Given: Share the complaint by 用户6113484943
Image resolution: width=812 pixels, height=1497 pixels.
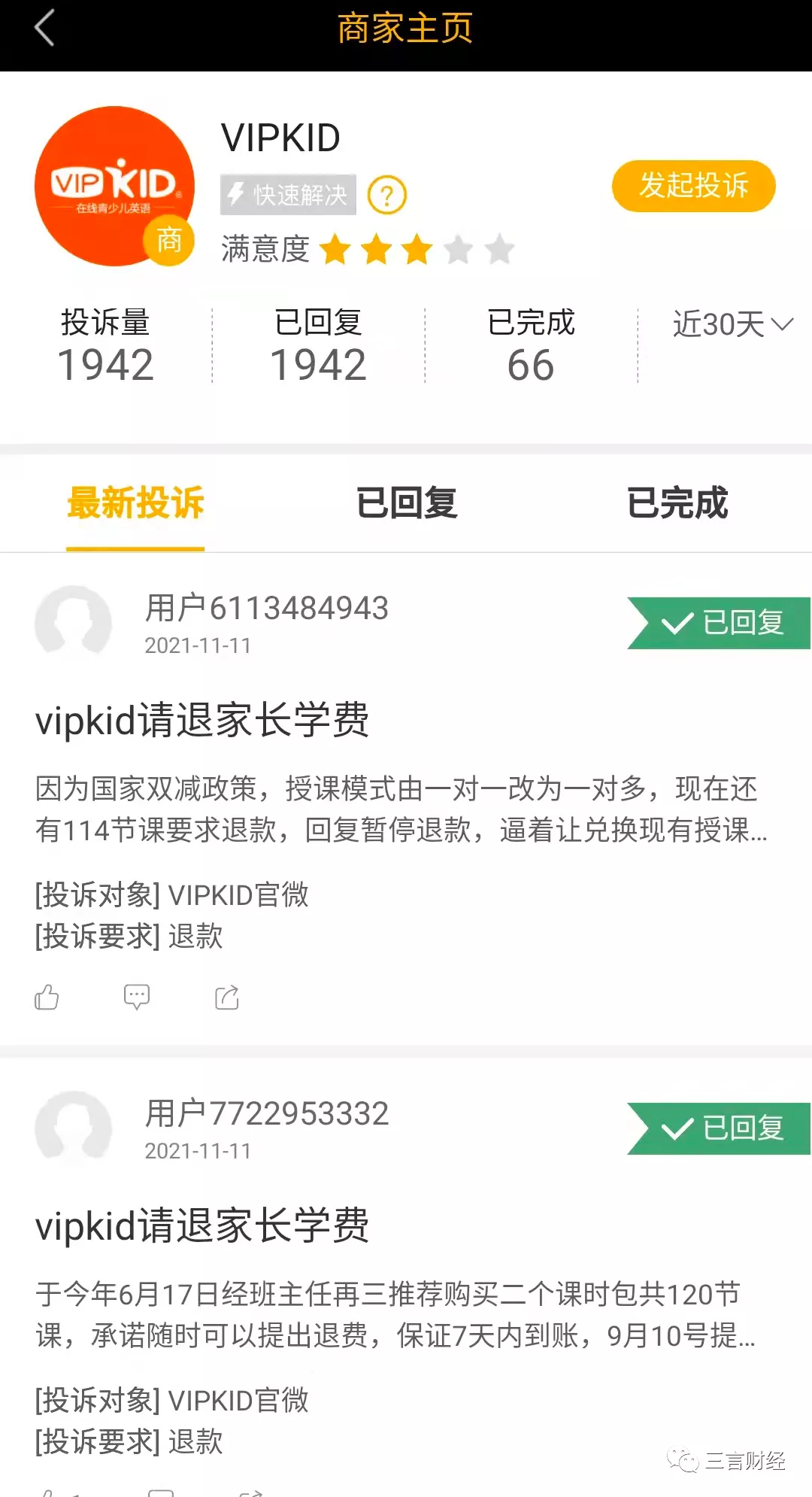Looking at the screenshot, I should 227,997.
